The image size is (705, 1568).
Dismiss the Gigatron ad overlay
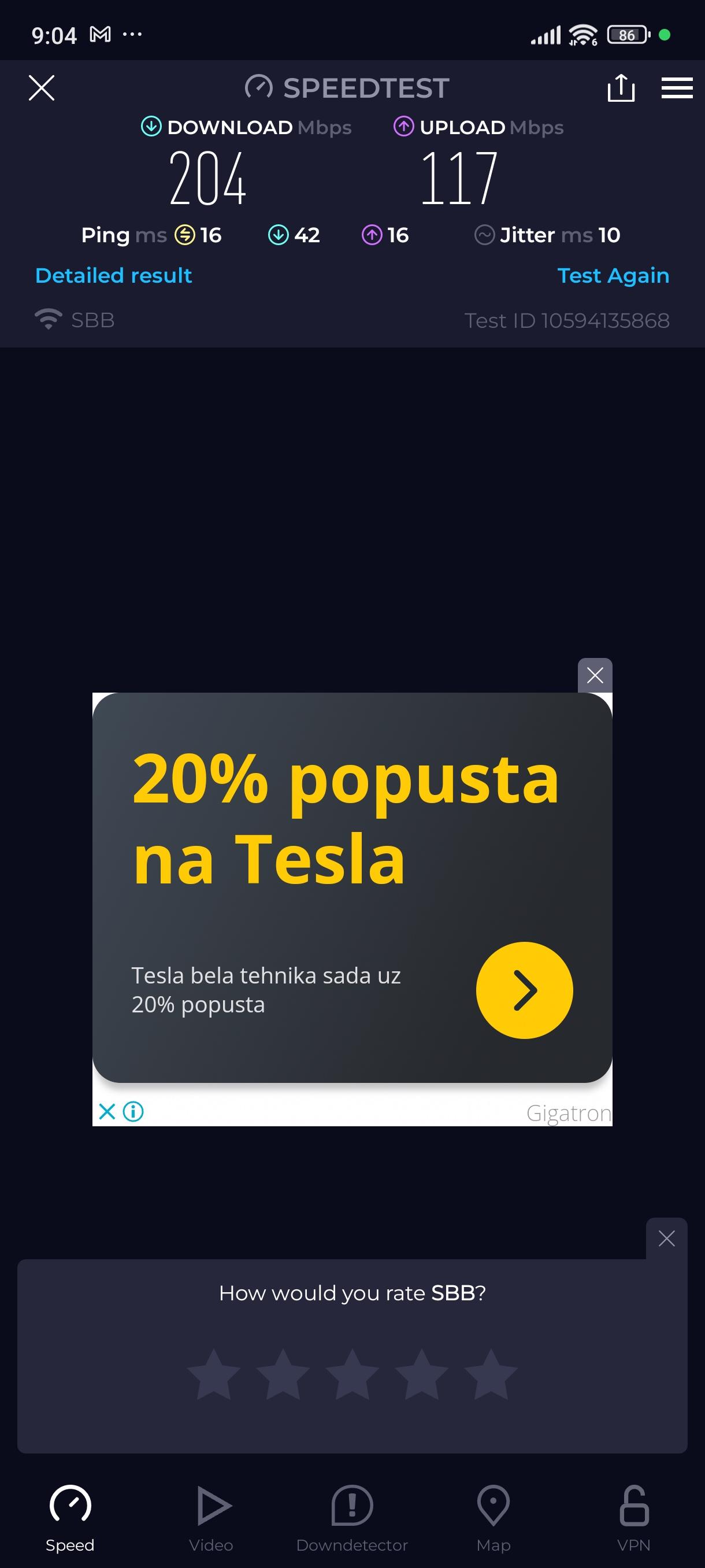pos(594,675)
